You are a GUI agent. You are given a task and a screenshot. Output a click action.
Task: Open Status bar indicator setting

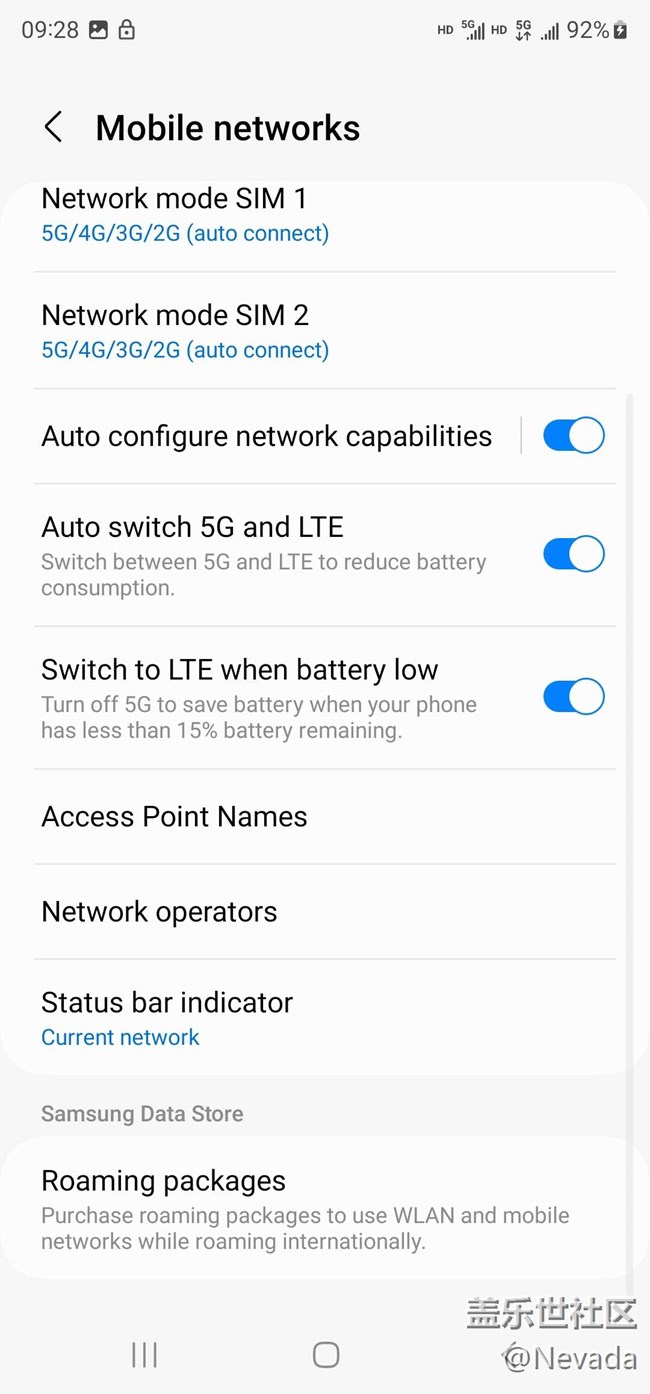pos(325,1018)
